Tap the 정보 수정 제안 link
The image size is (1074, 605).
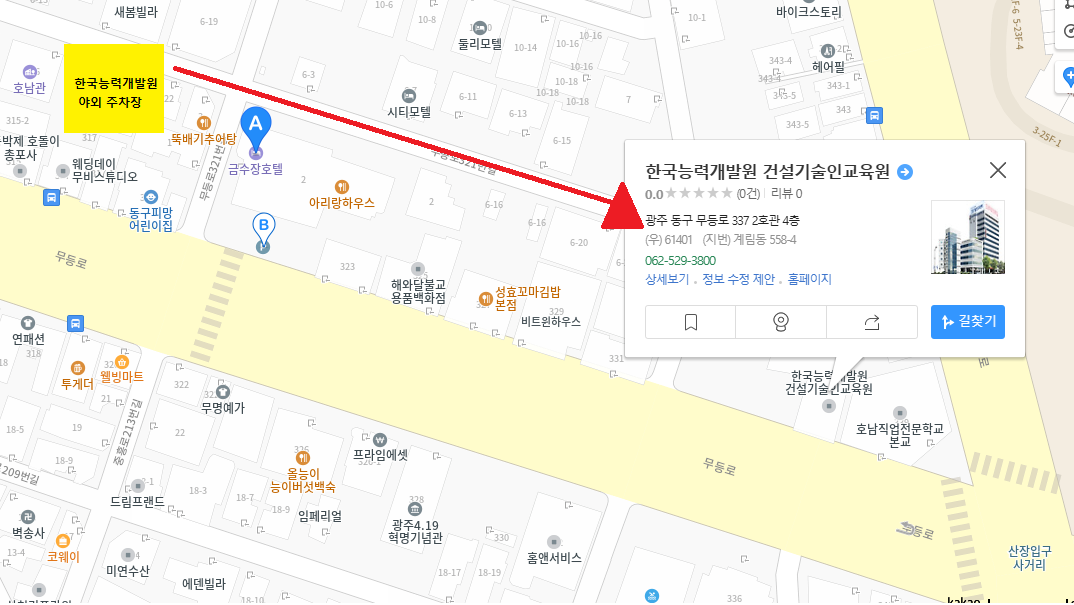tap(738, 279)
